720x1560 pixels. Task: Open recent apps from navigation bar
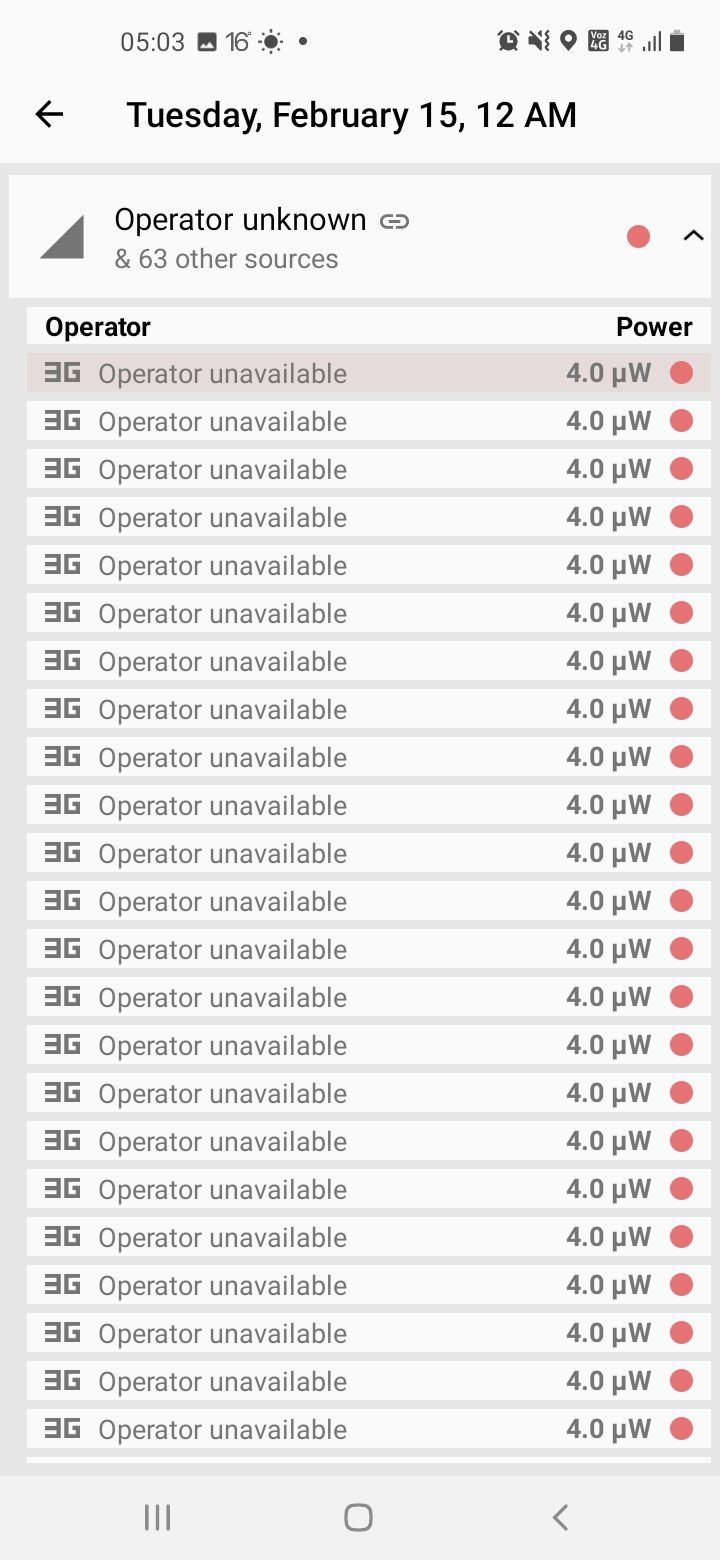pos(158,1517)
